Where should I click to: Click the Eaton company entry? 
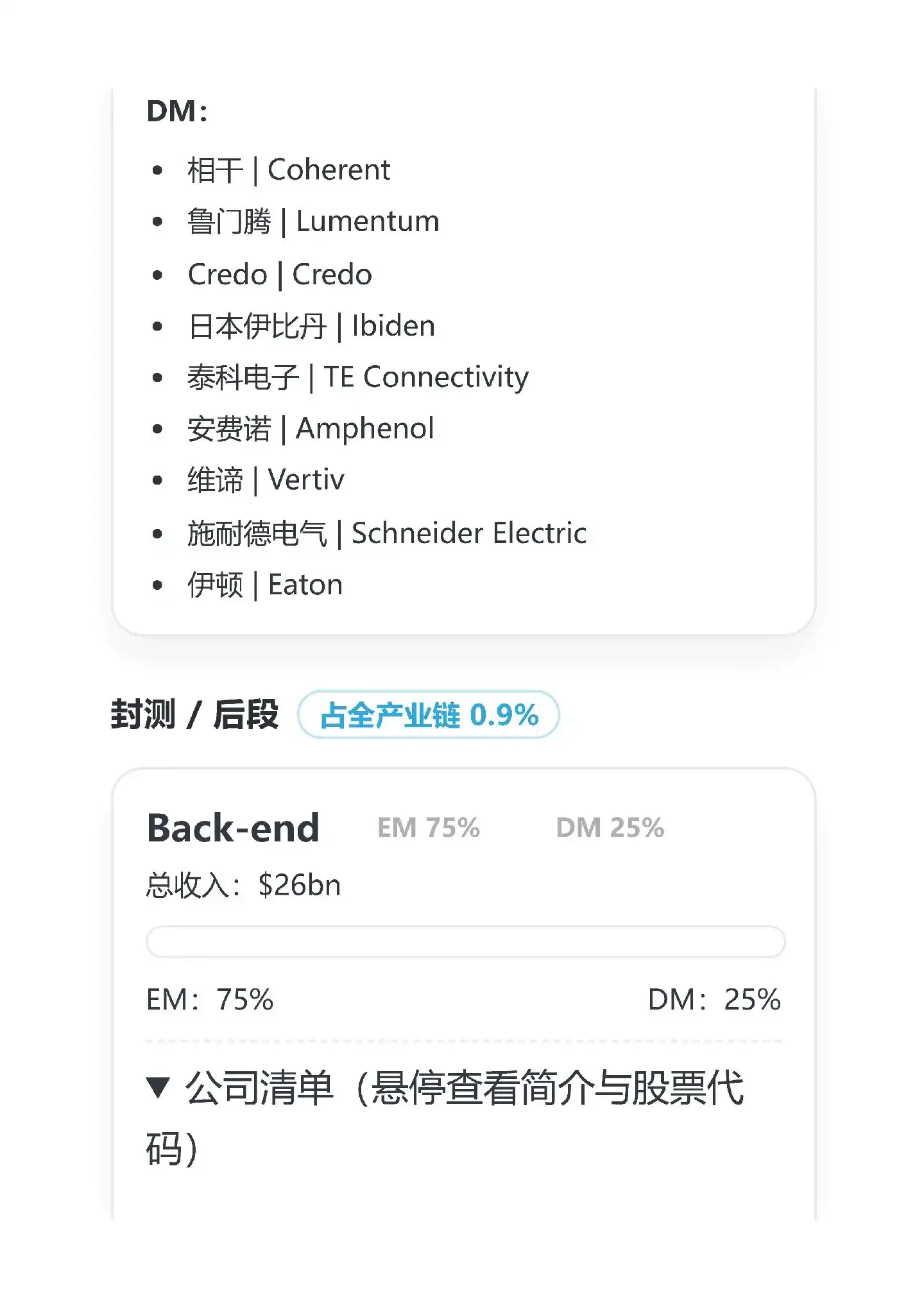(263, 584)
